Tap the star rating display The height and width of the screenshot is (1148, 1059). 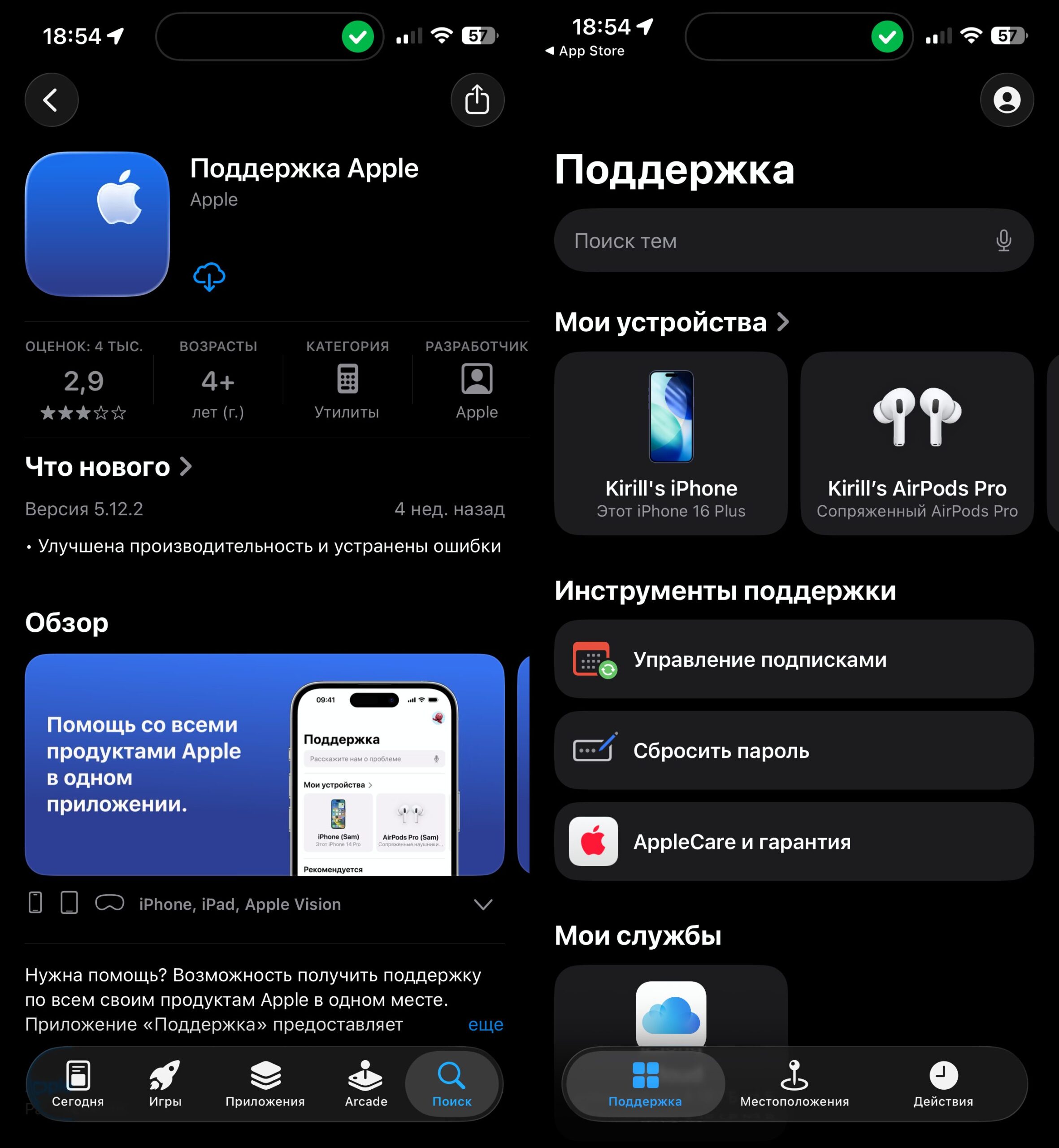pos(84,413)
